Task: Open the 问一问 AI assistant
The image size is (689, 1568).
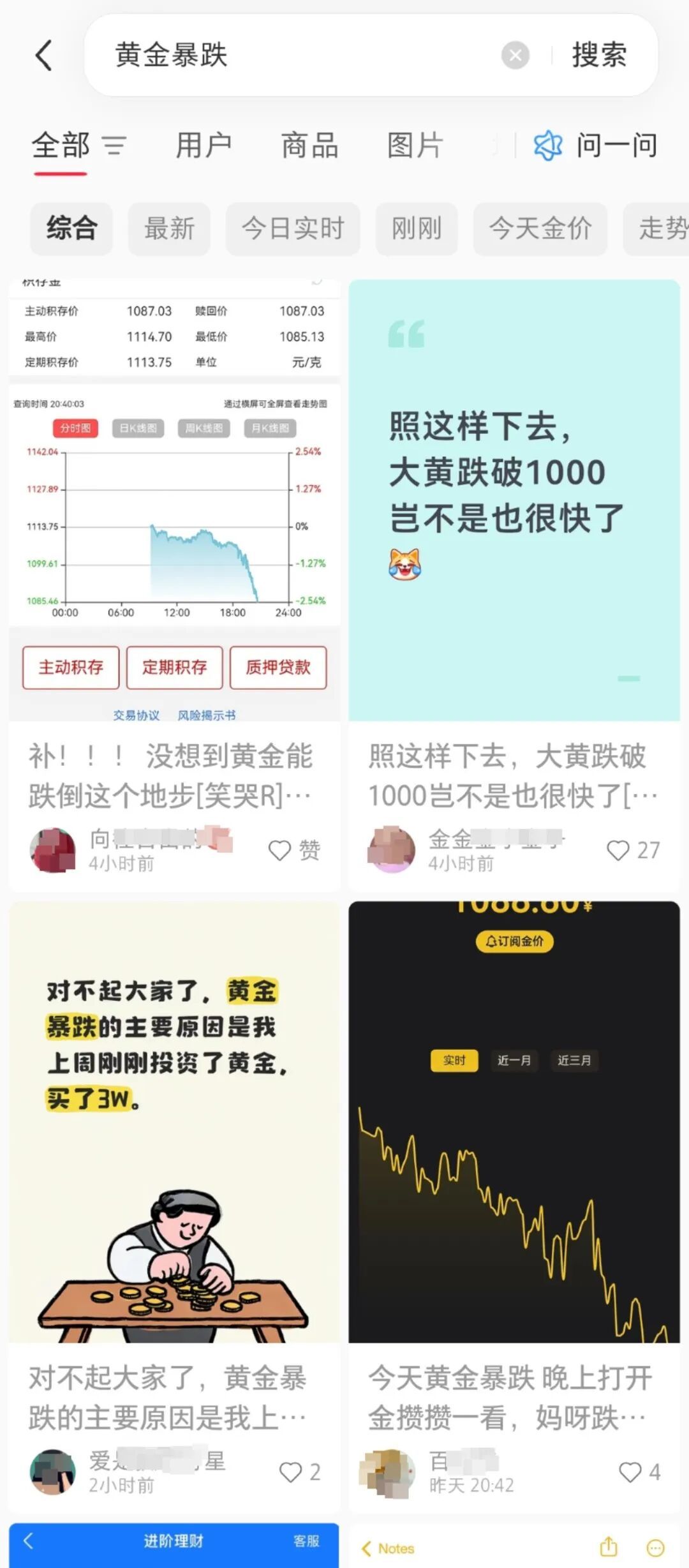Action: pyautogui.click(x=596, y=146)
